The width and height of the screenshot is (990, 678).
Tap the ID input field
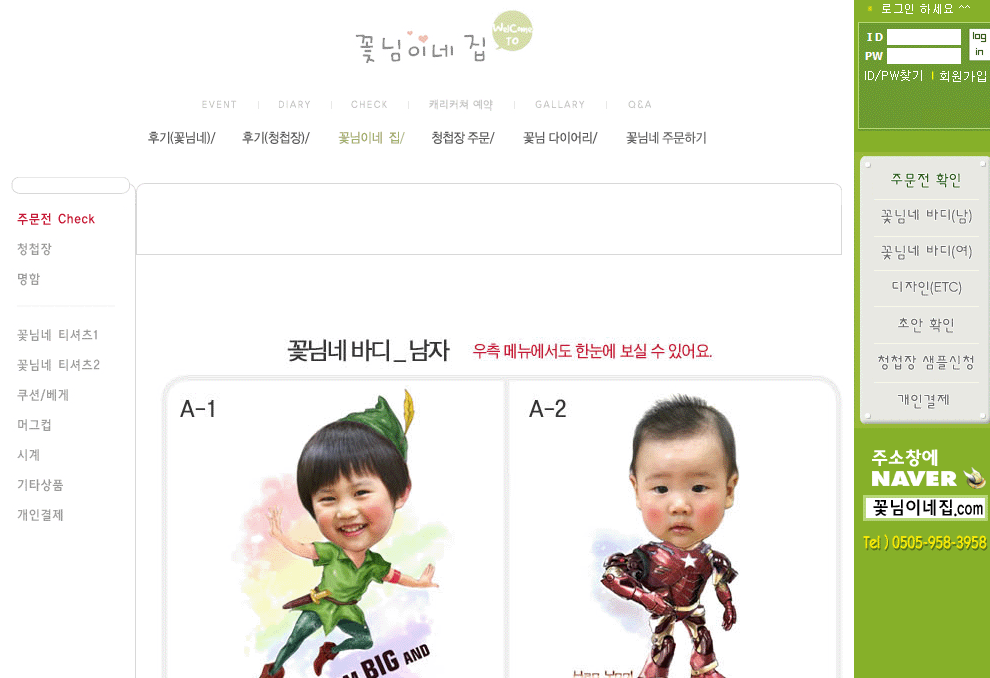[x=924, y=37]
